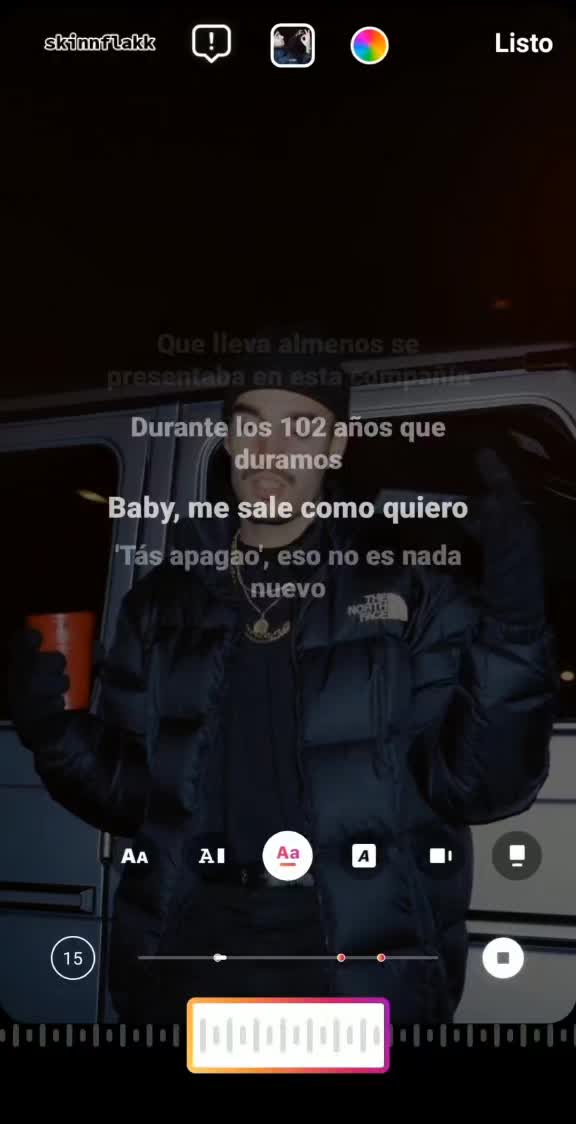Switch to the wide album bar style

(x=441, y=856)
